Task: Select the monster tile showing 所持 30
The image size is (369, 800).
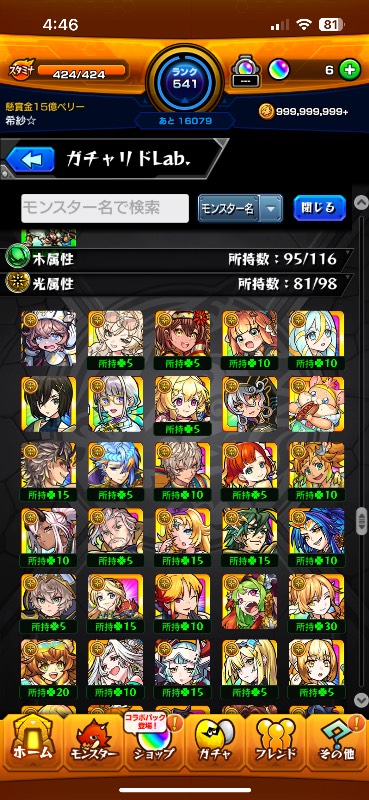Action: click(x=316, y=603)
